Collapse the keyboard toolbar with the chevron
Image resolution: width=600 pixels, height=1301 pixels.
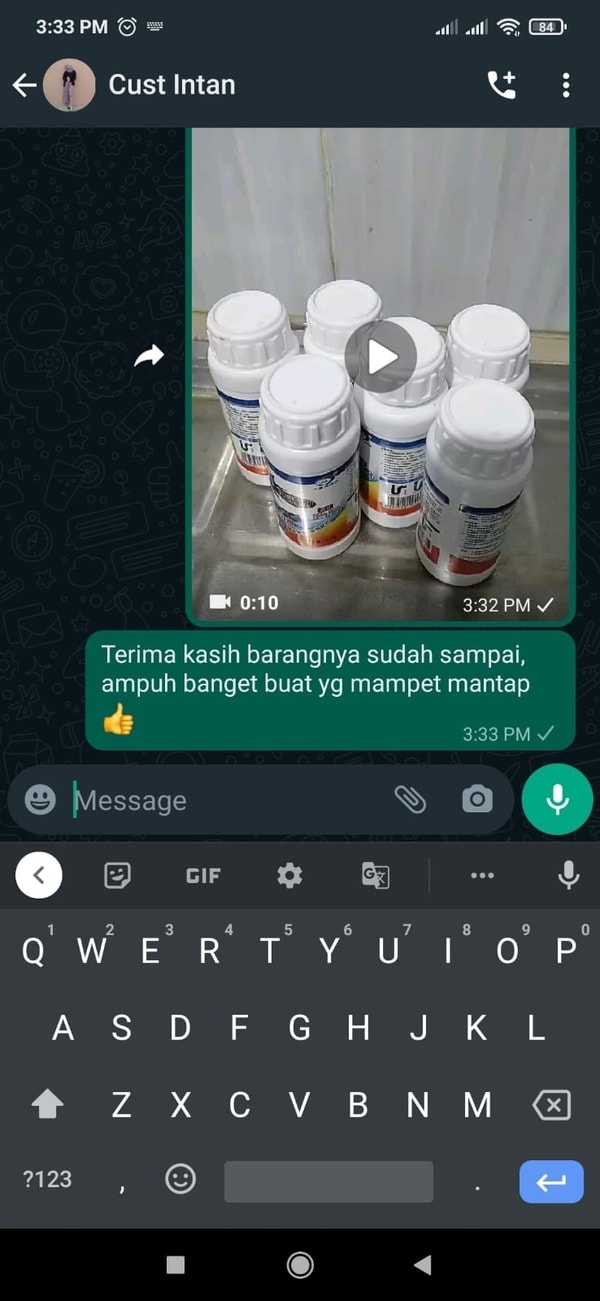tap(39, 876)
